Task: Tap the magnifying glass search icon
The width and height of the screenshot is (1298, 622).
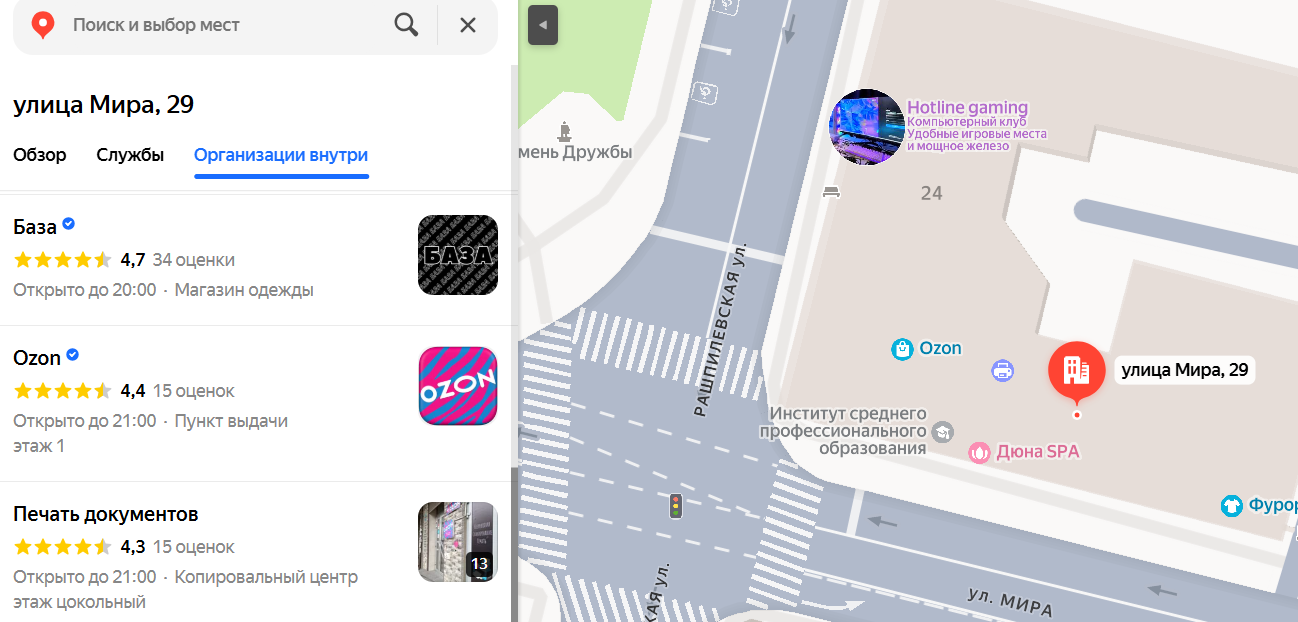Action: (406, 25)
